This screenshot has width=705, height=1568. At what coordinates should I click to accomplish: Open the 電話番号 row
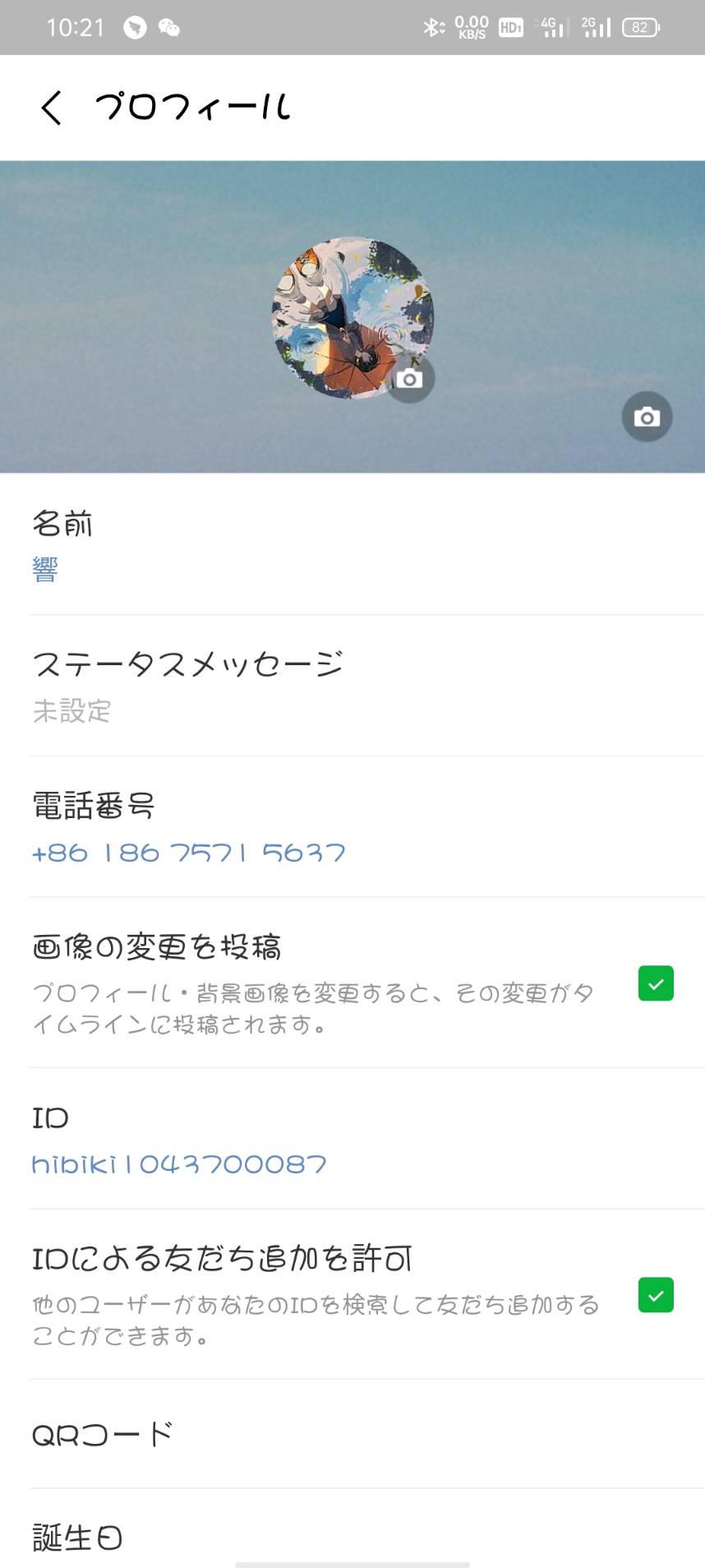point(352,827)
